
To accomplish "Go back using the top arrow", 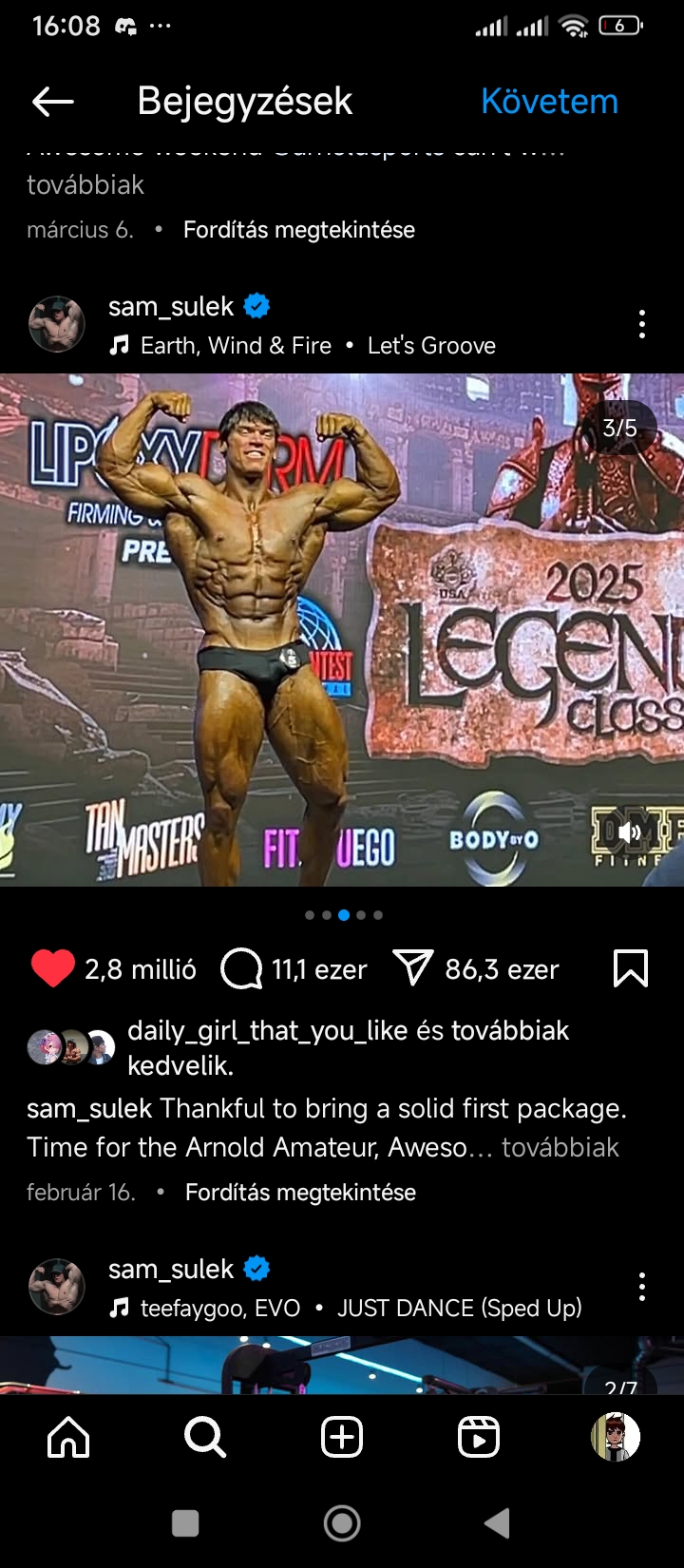I will [53, 102].
